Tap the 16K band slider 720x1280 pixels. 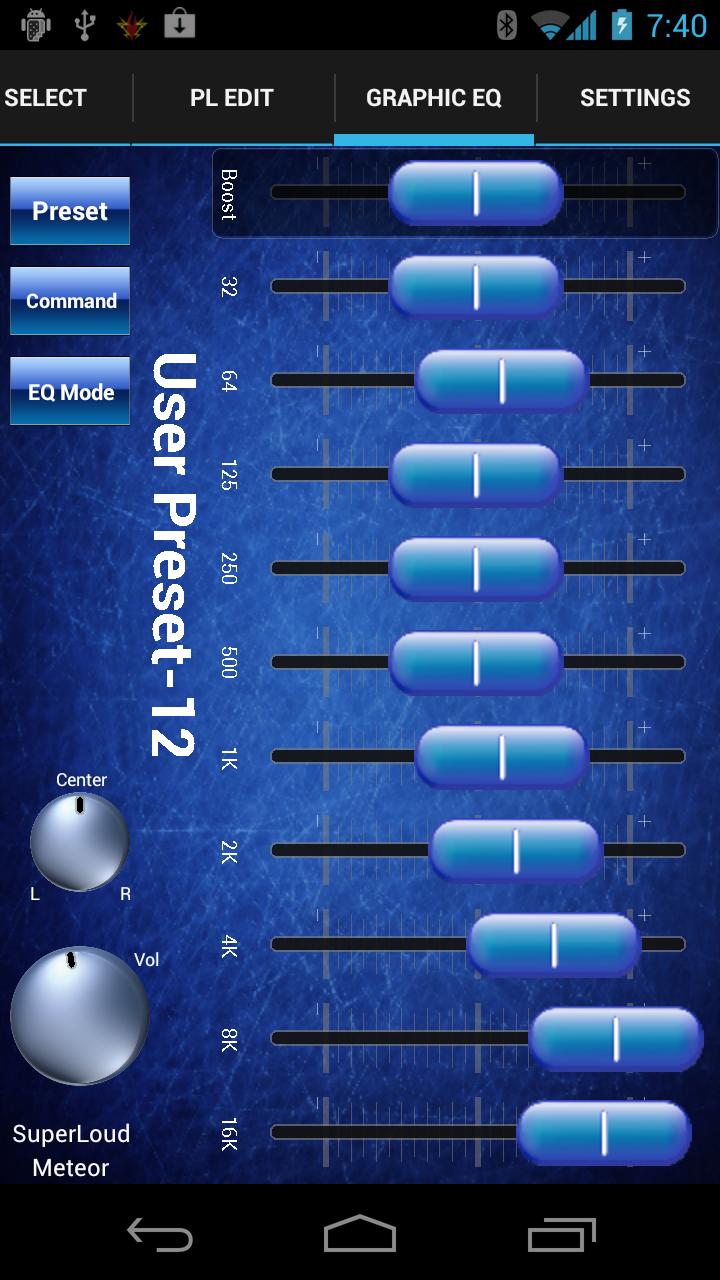pos(604,1132)
